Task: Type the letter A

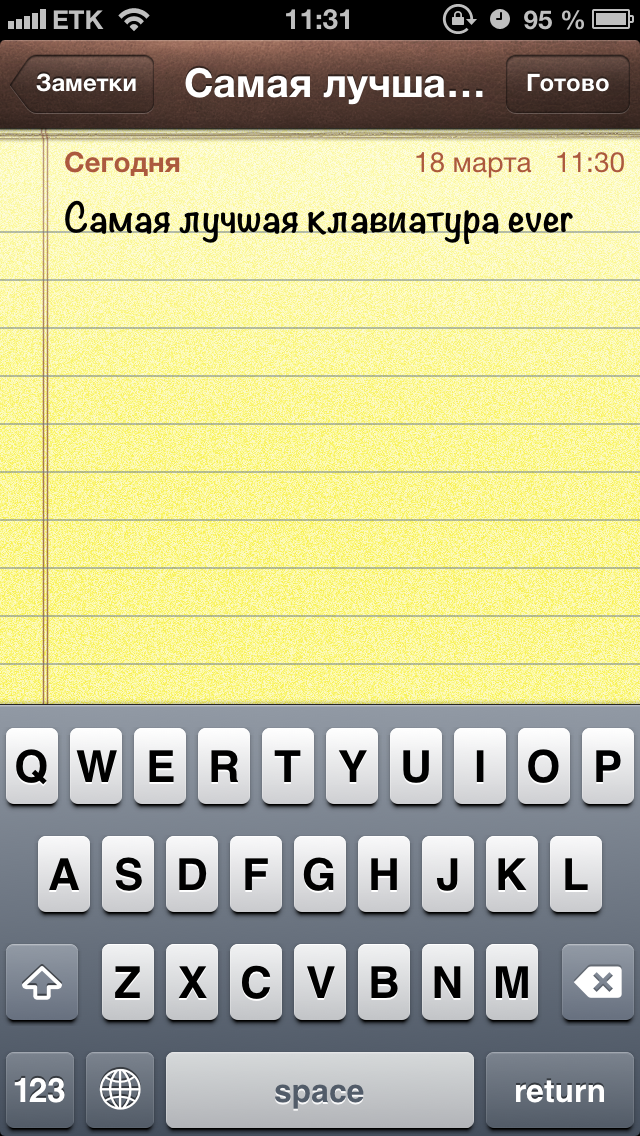Action: [x=64, y=874]
